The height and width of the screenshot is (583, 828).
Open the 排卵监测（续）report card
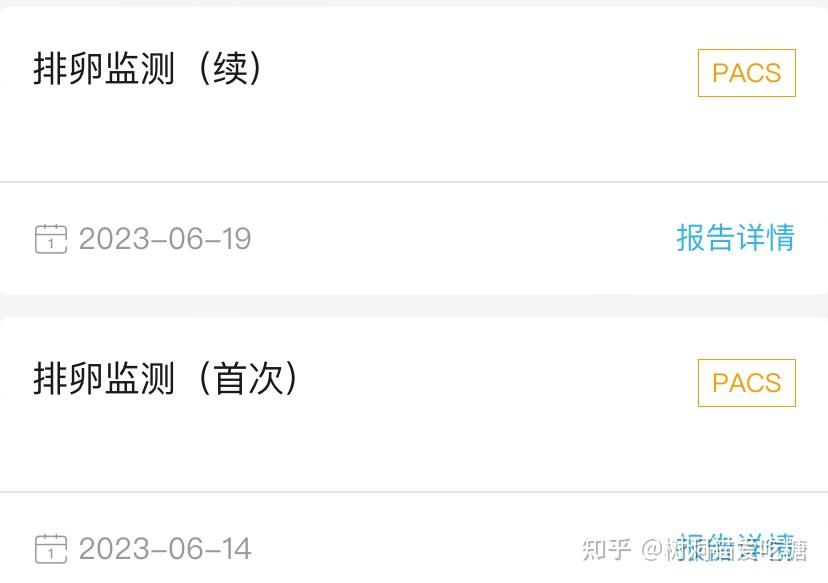pos(148,70)
